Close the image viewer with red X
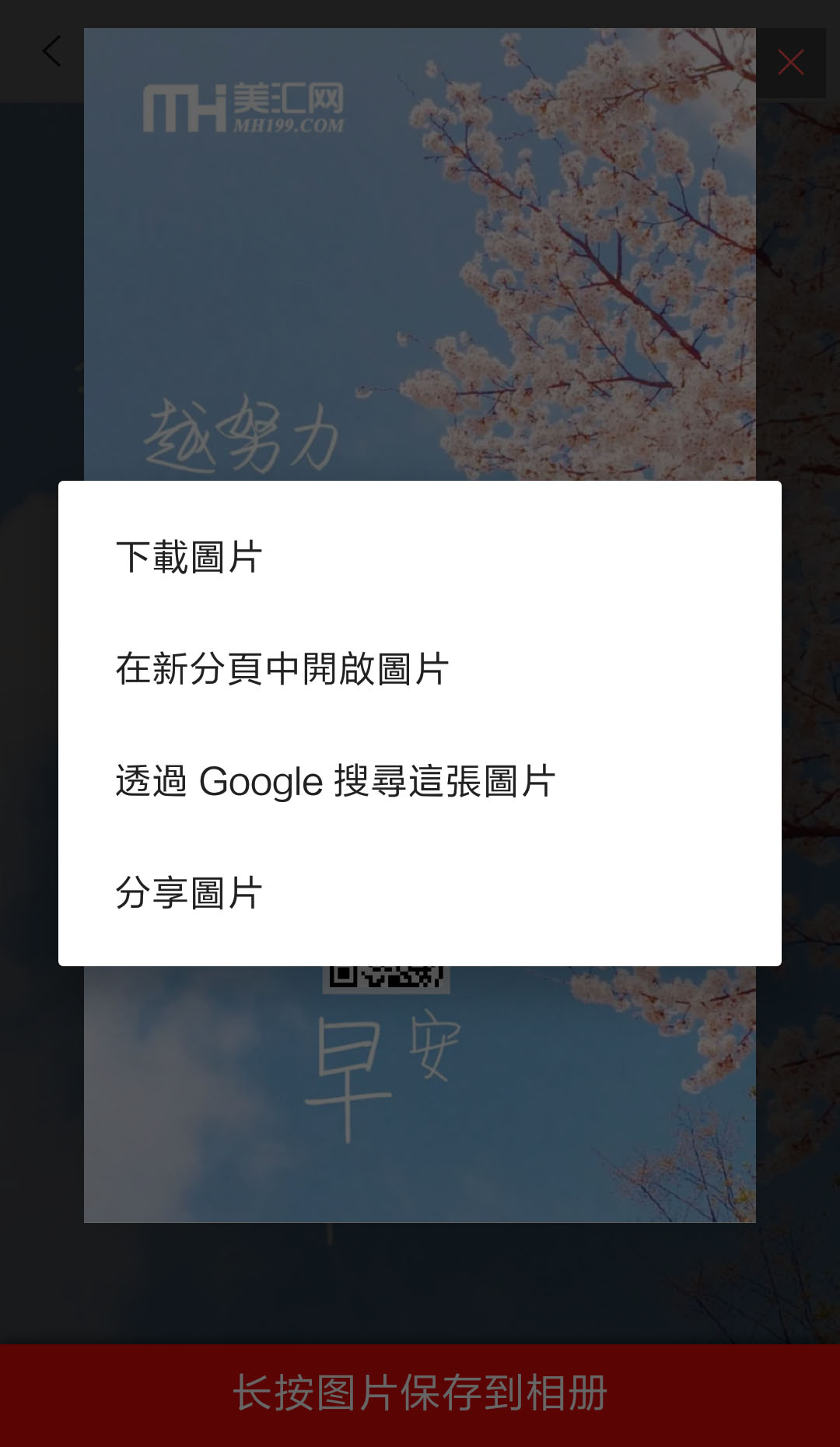The height and width of the screenshot is (1447, 840). click(x=790, y=63)
